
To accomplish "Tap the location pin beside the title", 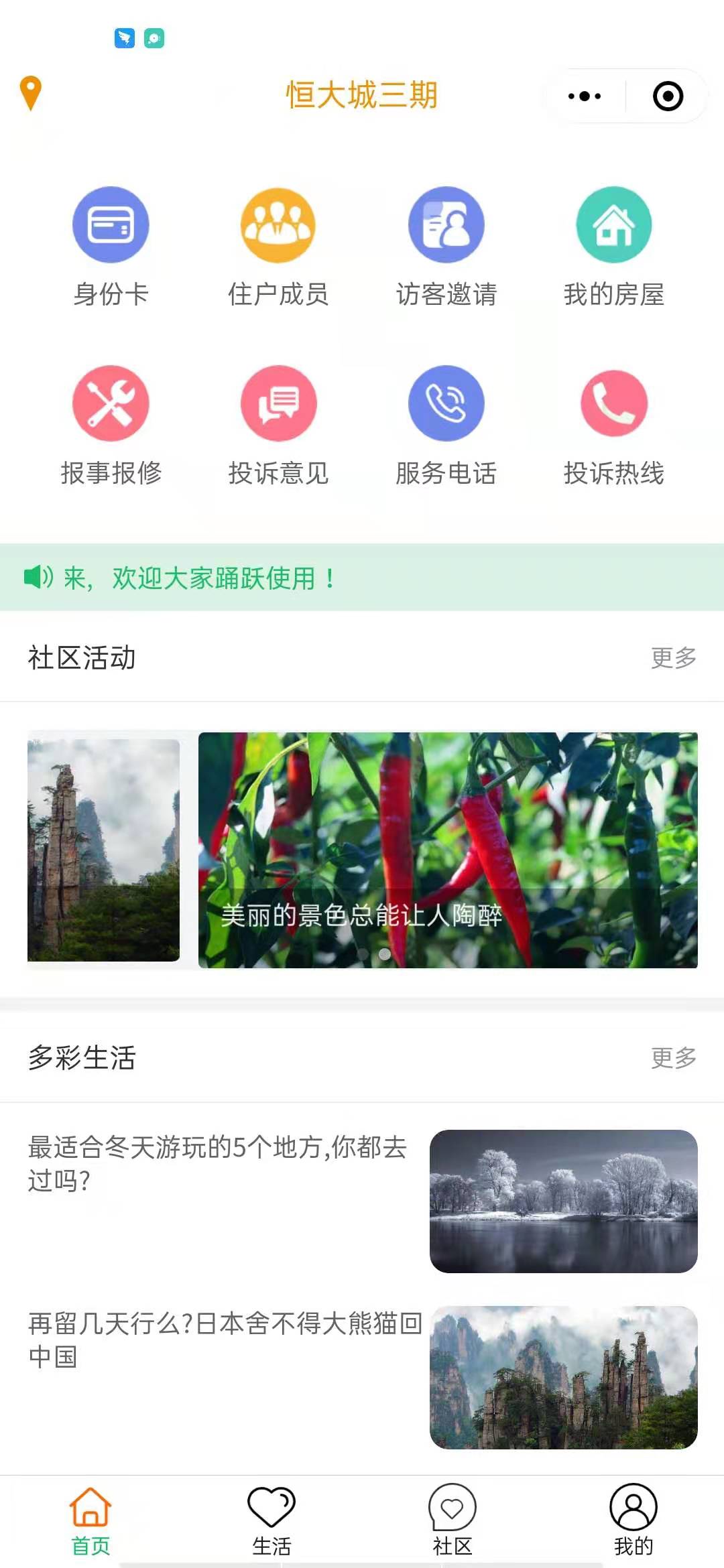I will click(x=32, y=94).
